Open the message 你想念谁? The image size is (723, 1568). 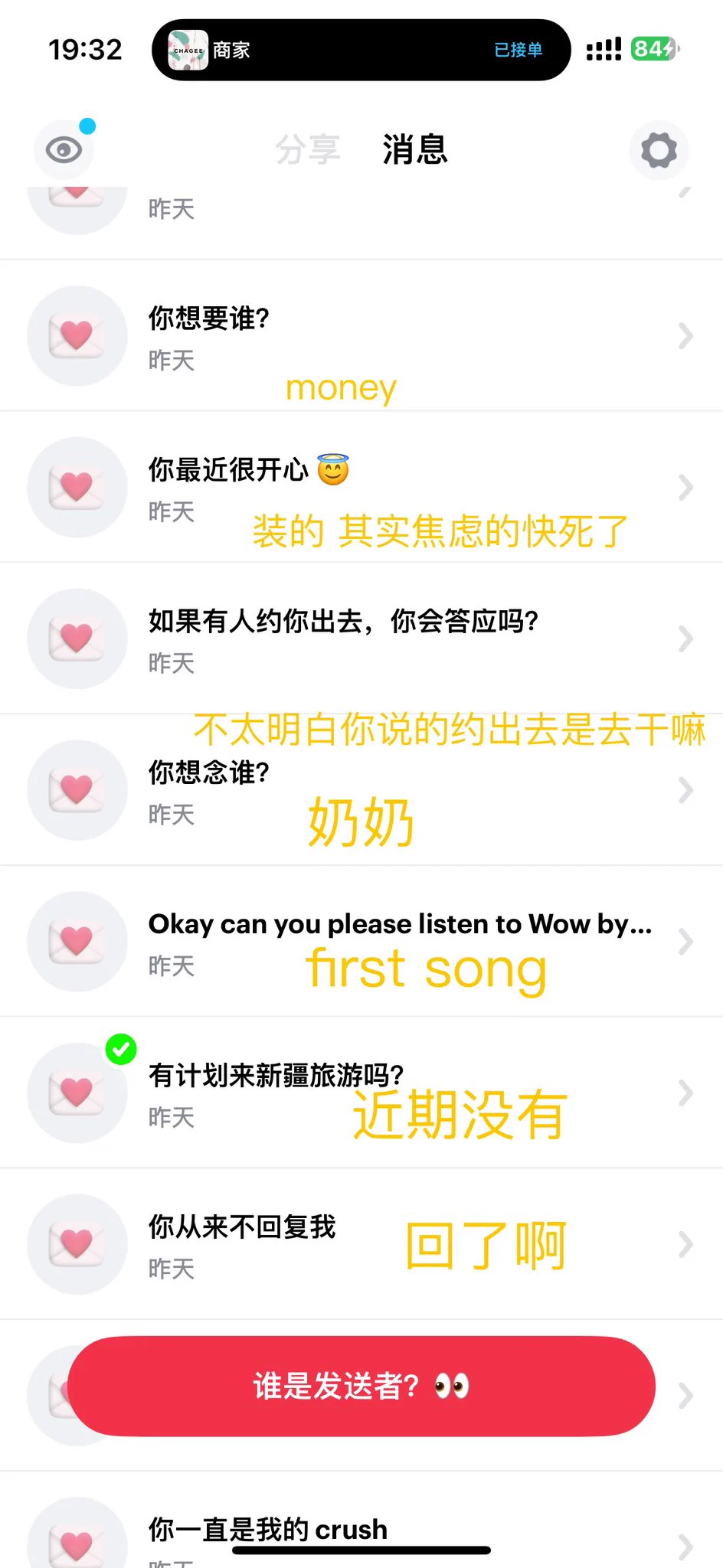[x=361, y=790]
